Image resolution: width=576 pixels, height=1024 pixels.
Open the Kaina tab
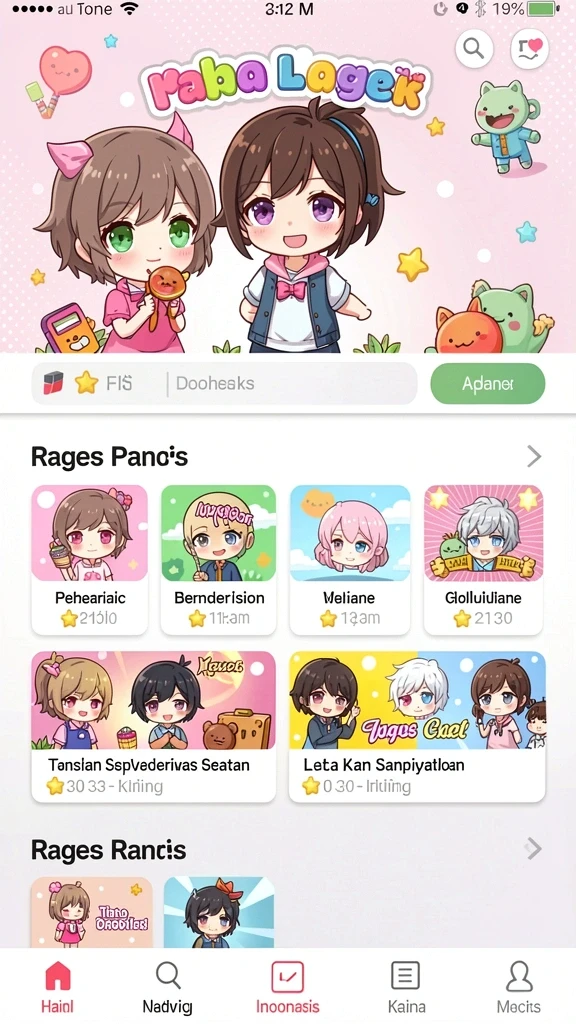click(406, 987)
